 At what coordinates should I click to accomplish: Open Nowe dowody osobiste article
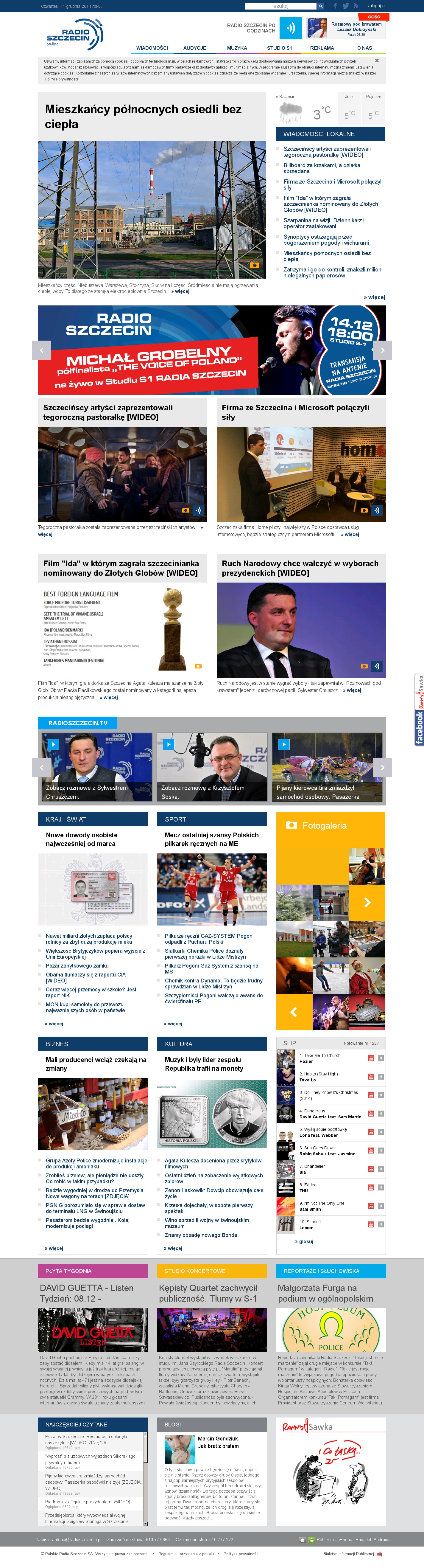click(82, 839)
